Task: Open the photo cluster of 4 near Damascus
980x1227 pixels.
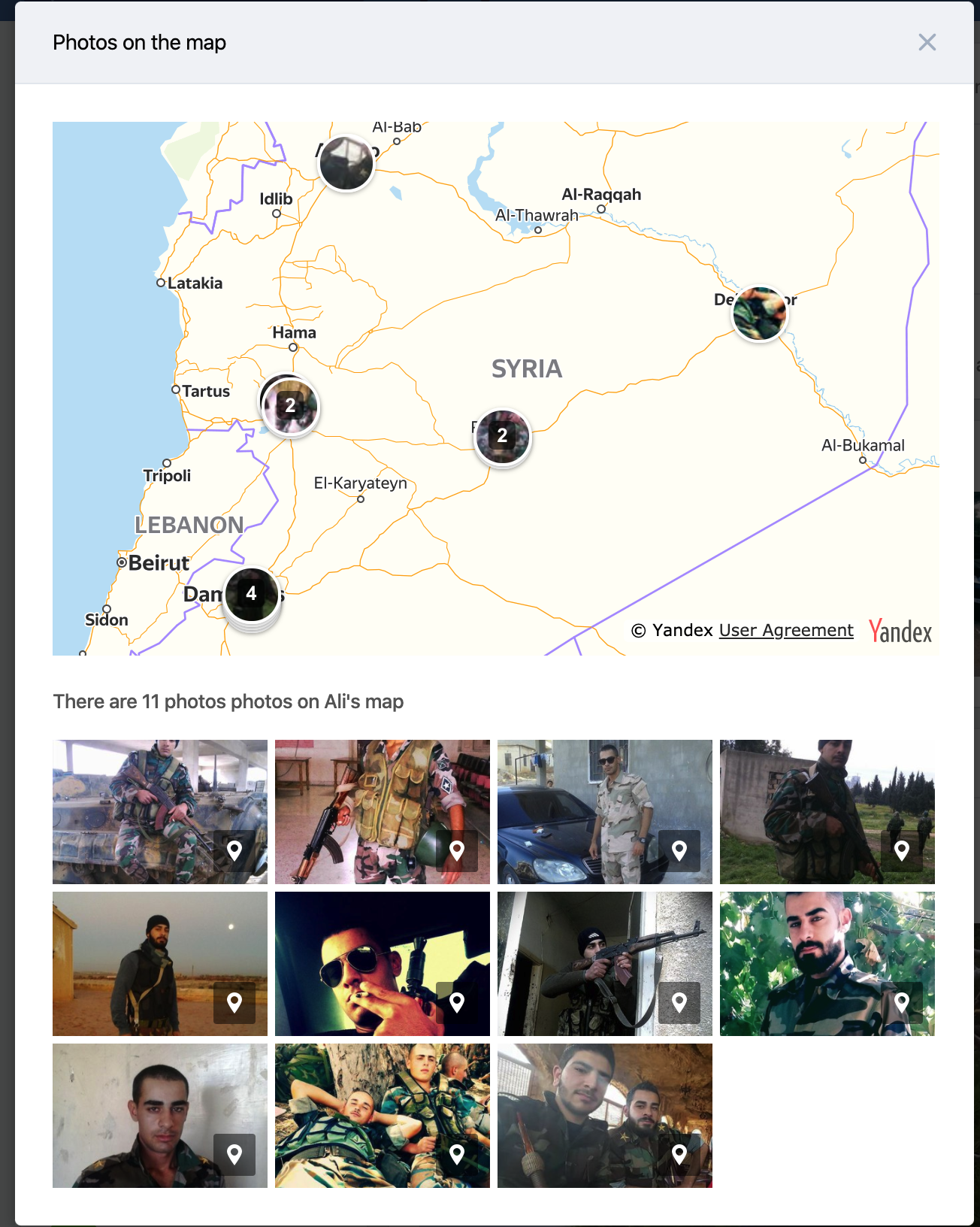Action: coord(252,594)
